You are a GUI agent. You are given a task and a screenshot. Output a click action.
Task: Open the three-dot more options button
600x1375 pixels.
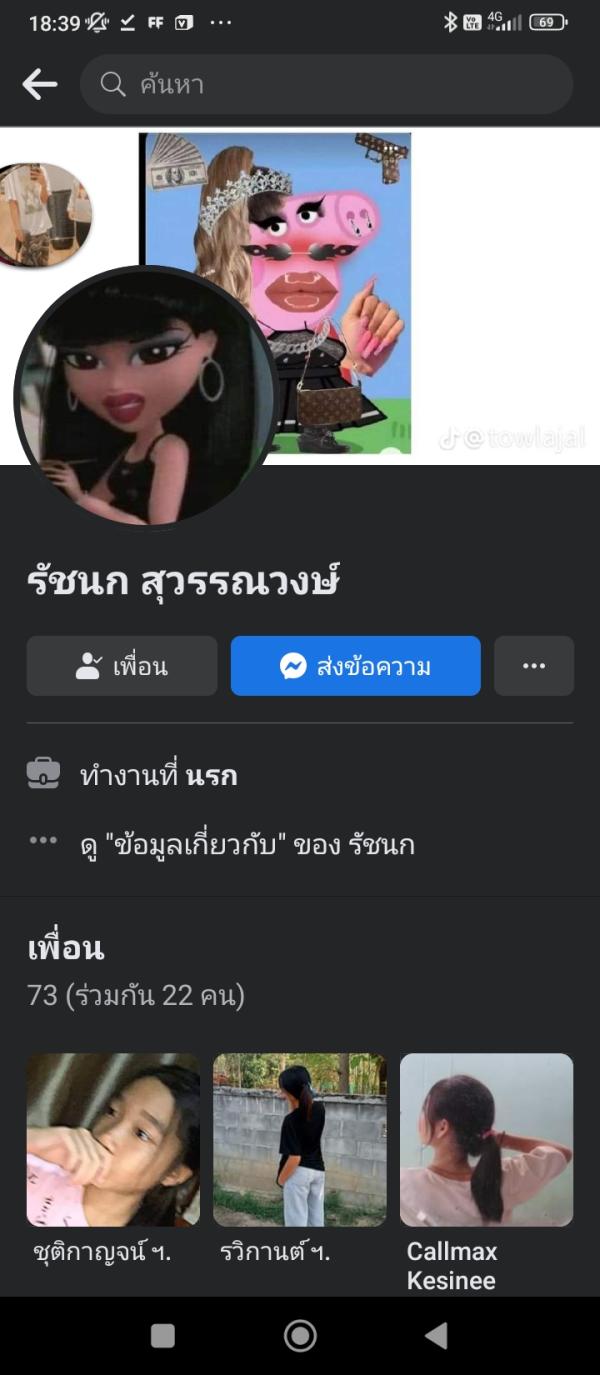pyautogui.click(x=534, y=666)
